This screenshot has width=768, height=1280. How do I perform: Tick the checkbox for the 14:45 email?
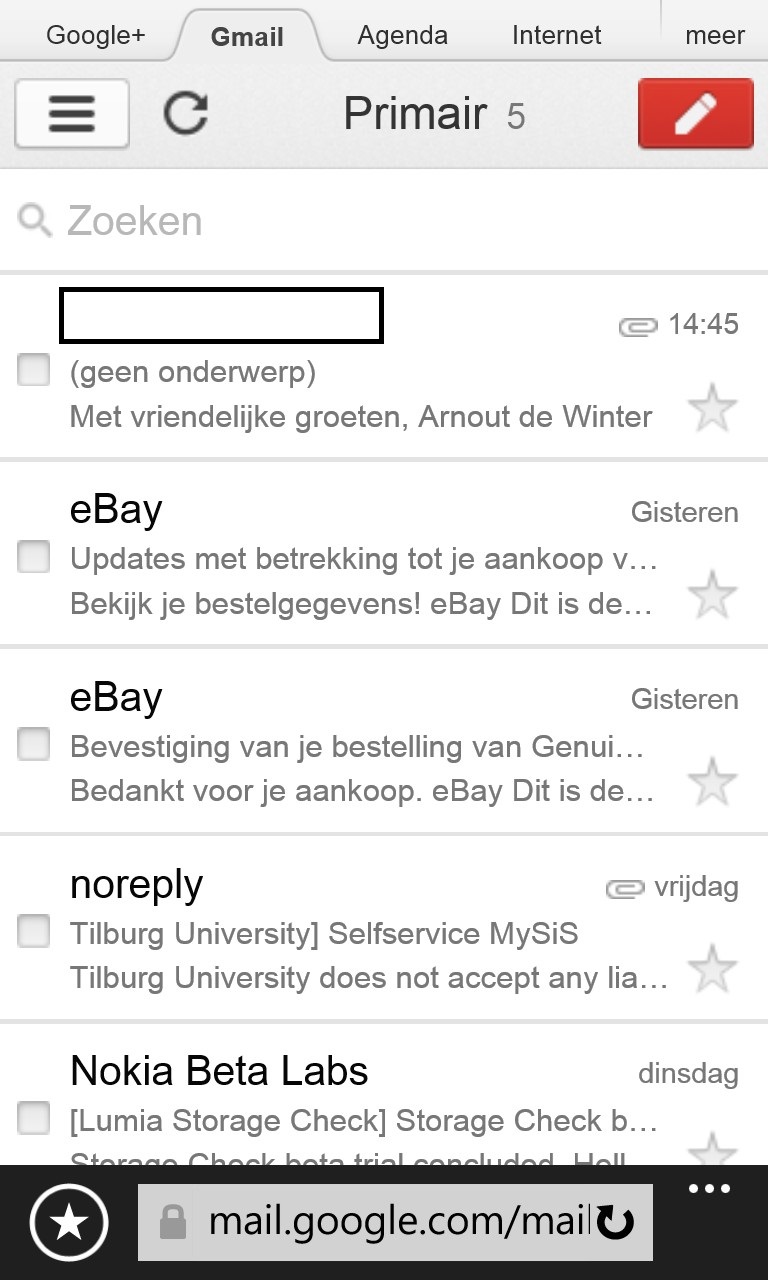(x=34, y=371)
